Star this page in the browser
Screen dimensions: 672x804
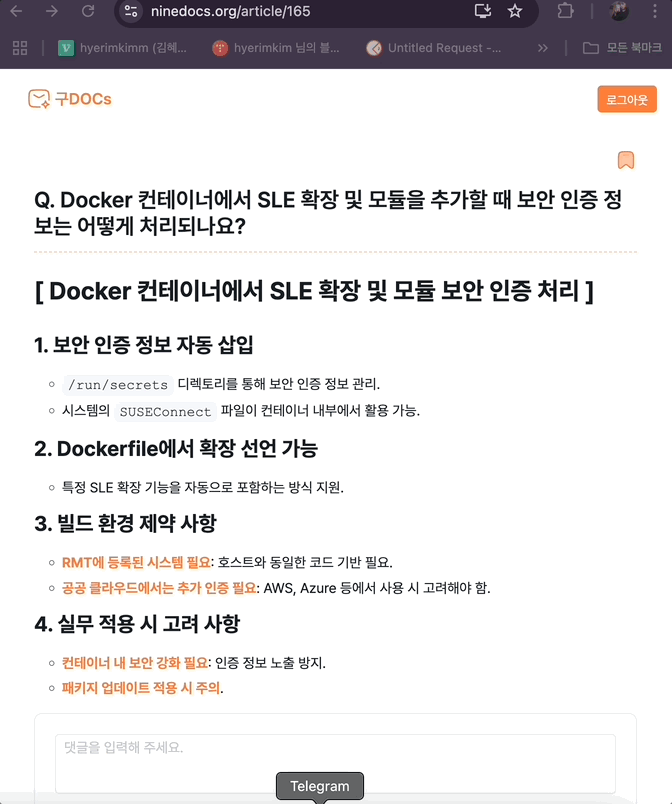pyautogui.click(x=515, y=11)
